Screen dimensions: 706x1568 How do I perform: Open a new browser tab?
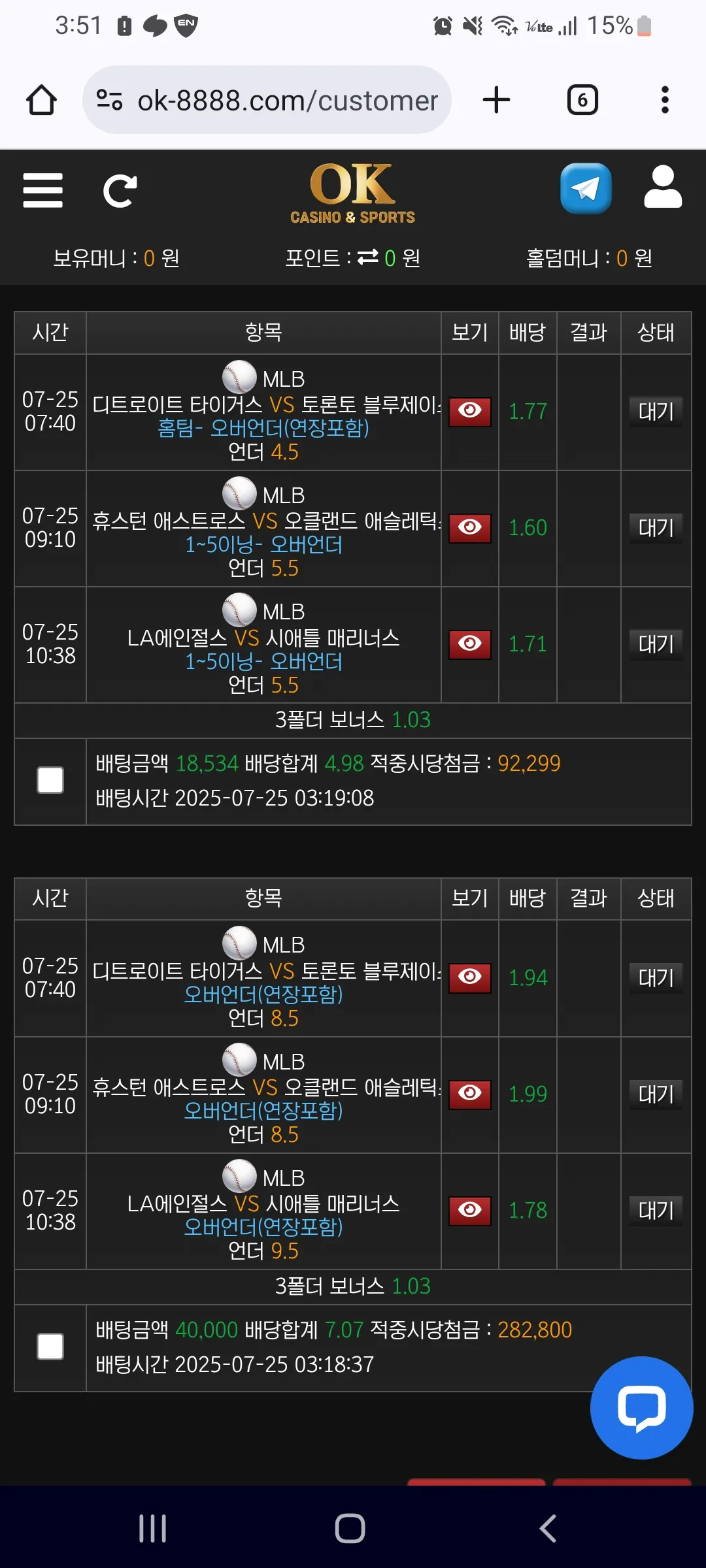496,100
